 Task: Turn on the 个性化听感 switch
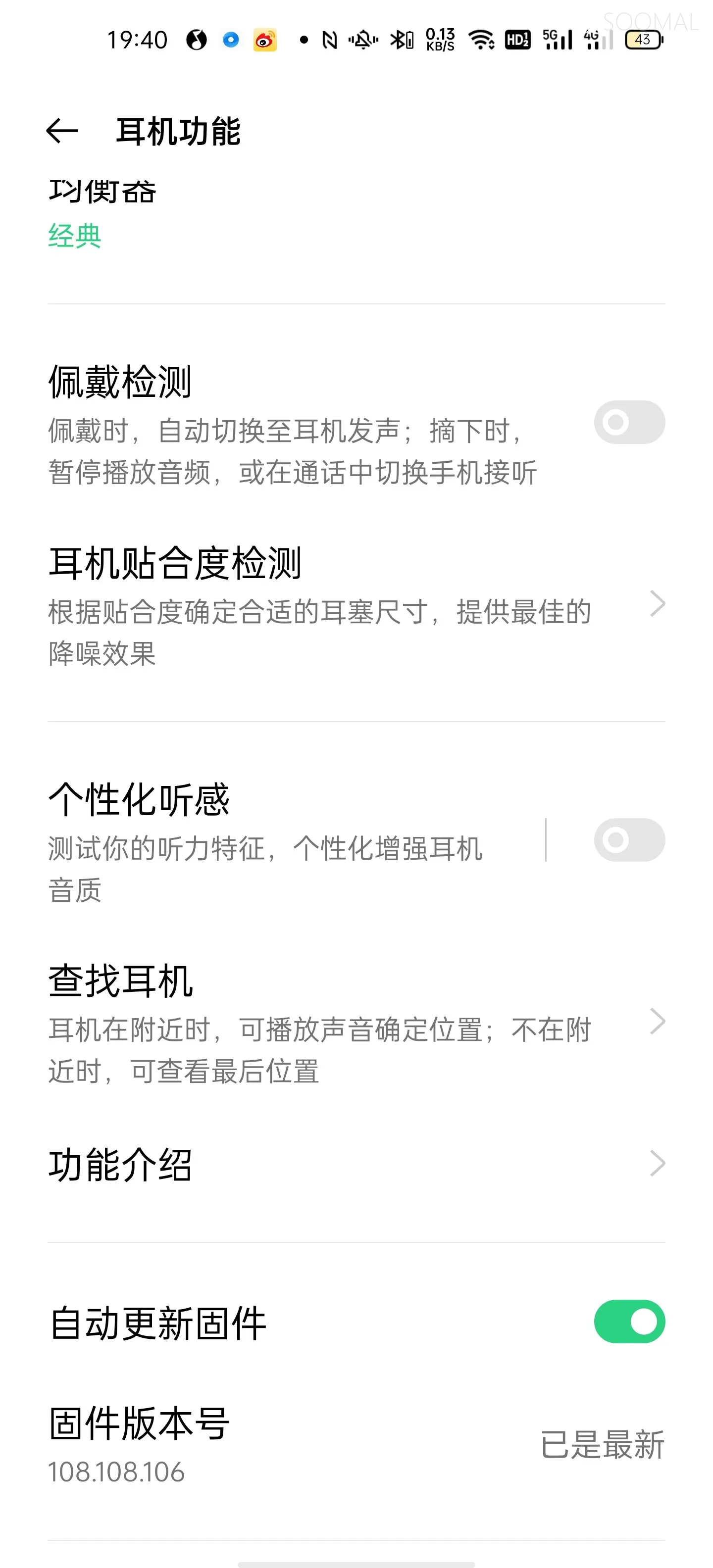pos(629,840)
